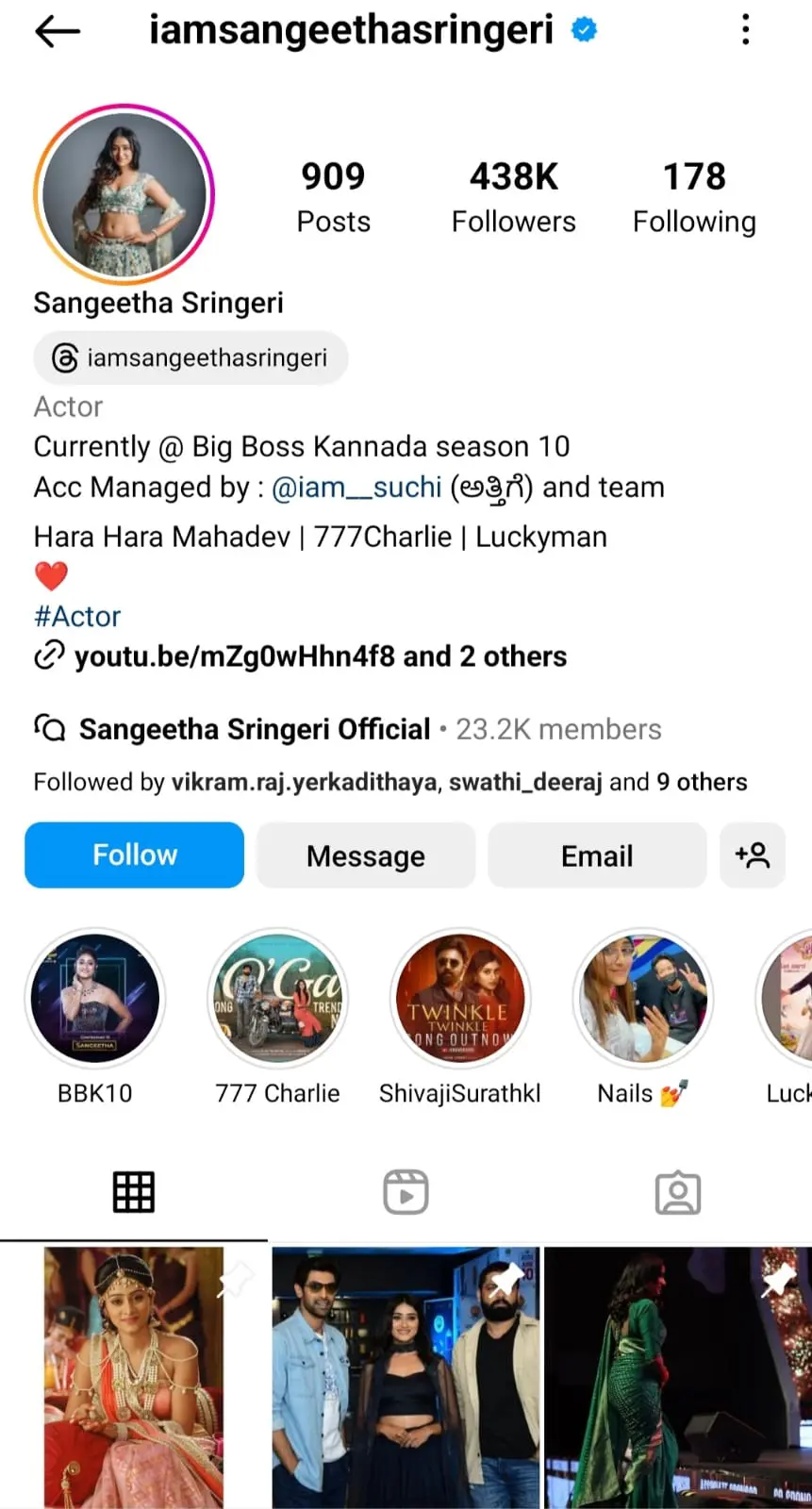Open the #Actor hashtag
Screen dimensions: 812x1509
pos(77,617)
